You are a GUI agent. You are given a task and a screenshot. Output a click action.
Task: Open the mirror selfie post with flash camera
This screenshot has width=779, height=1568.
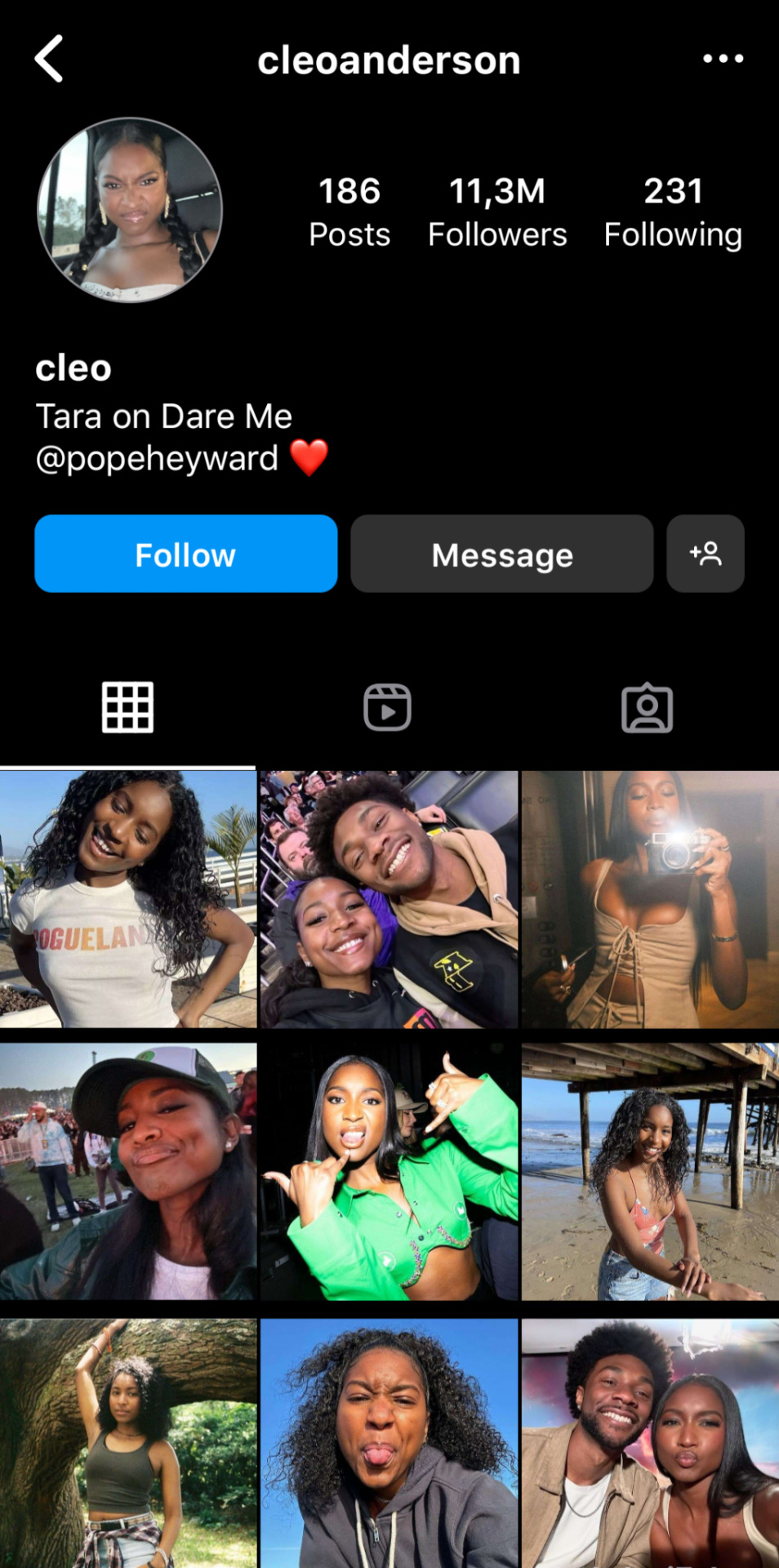pos(650,899)
